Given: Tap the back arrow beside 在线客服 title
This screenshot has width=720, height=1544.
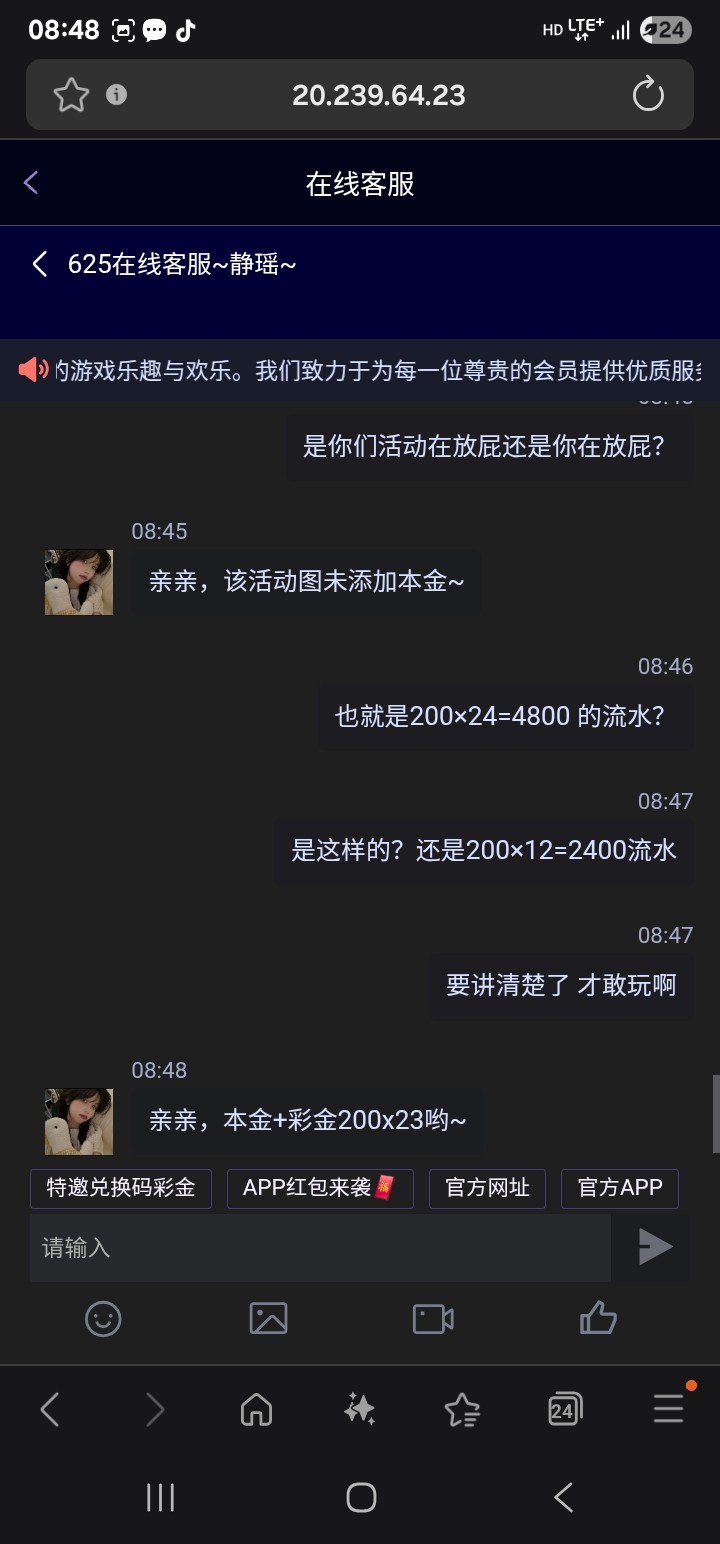Looking at the screenshot, I should (x=31, y=183).
